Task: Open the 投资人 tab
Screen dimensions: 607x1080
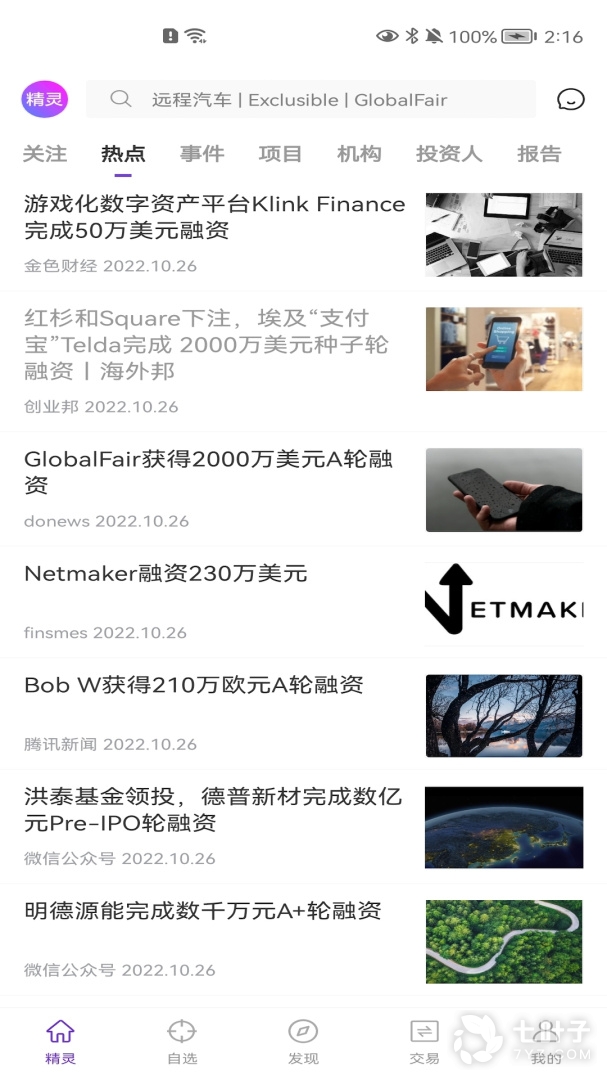Action: coord(449,154)
